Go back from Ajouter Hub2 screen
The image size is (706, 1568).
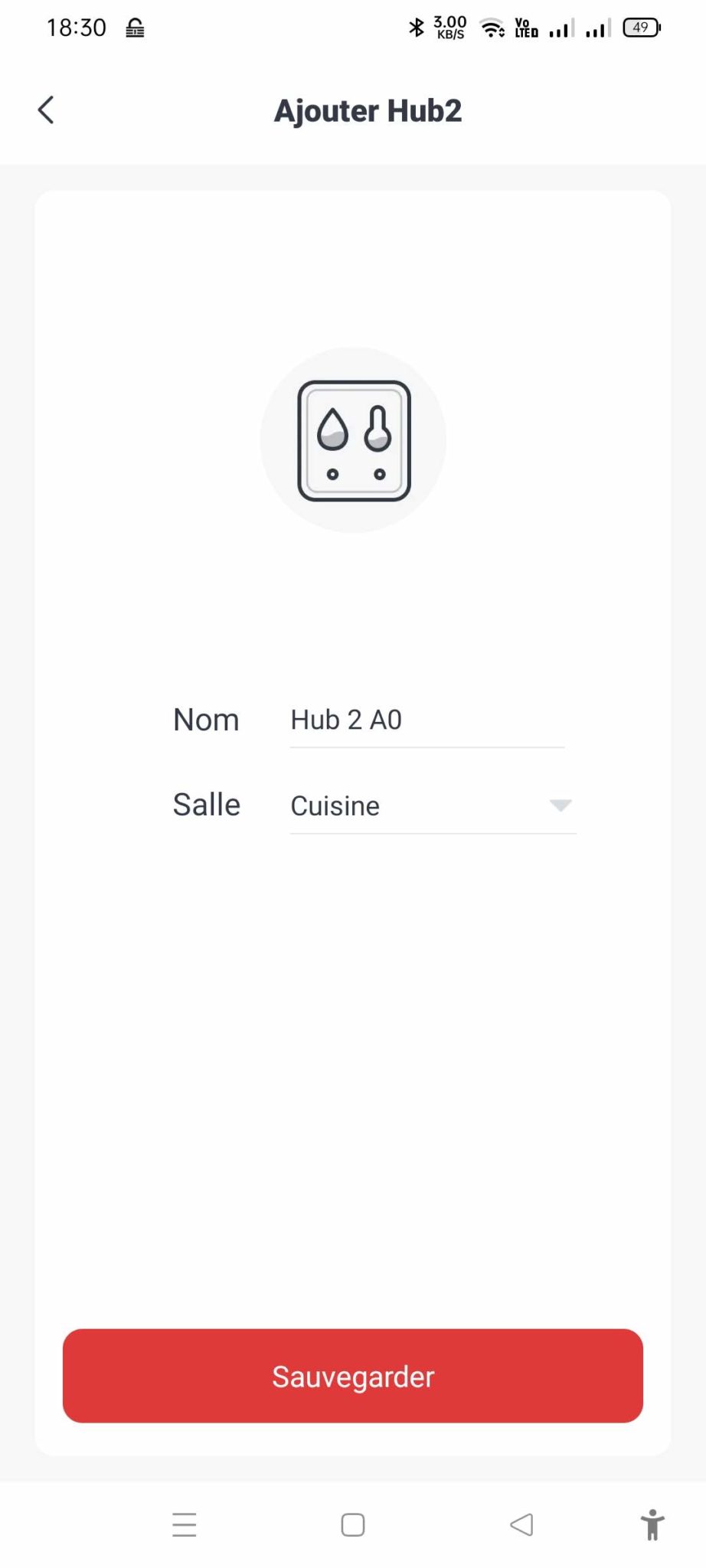click(46, 110)
